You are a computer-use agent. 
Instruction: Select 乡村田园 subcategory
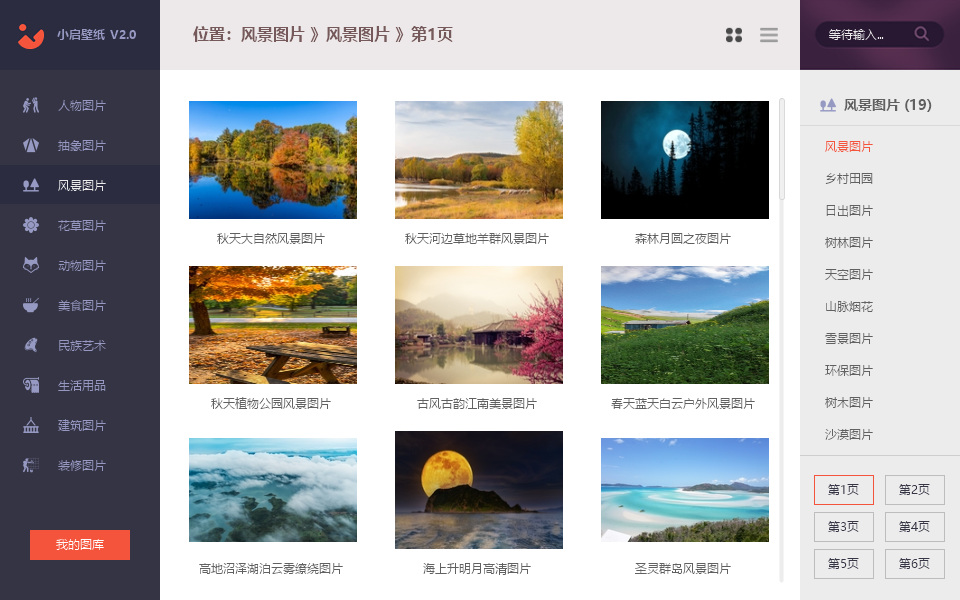(849, 178)
